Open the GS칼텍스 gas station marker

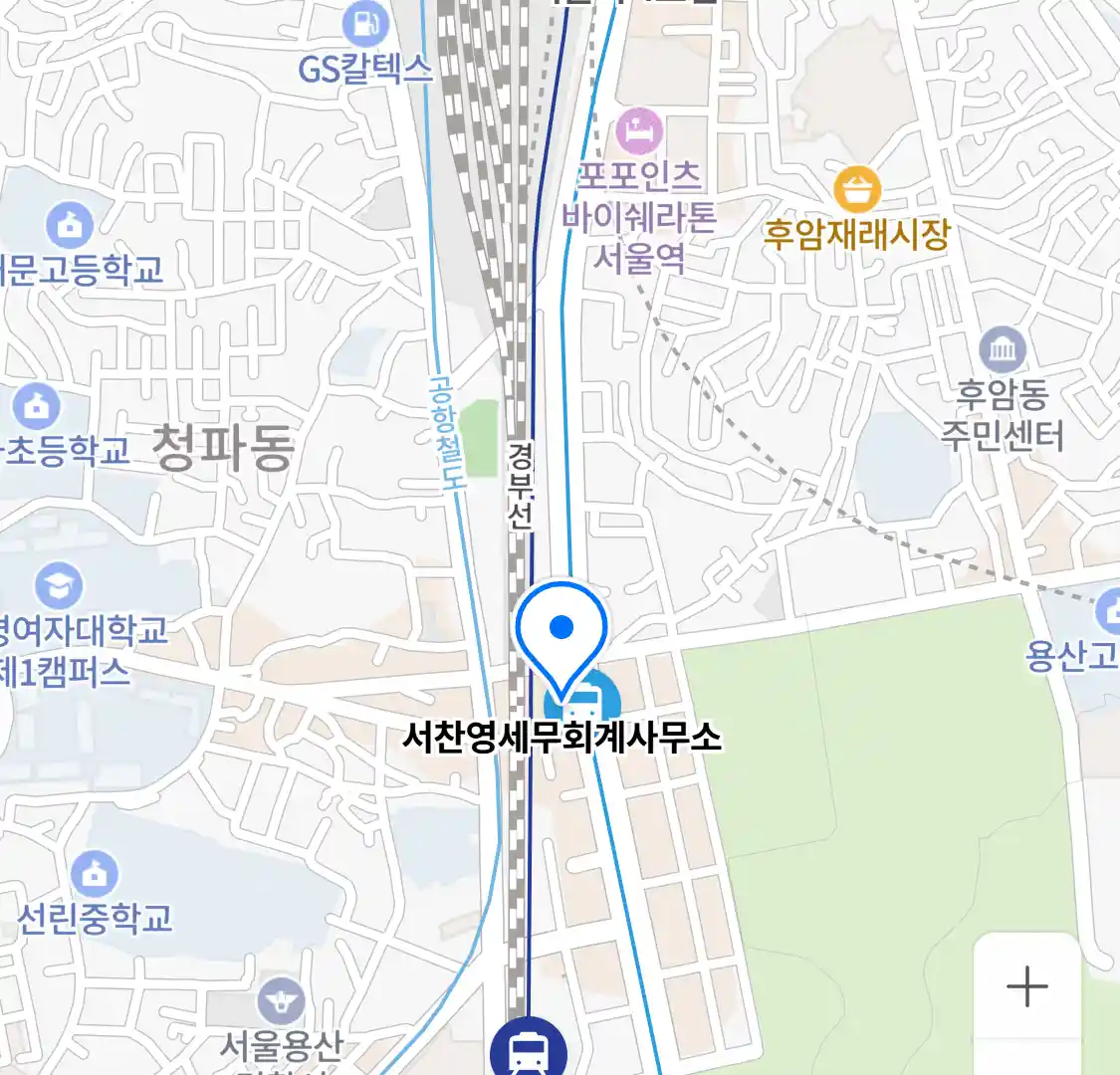365,26
